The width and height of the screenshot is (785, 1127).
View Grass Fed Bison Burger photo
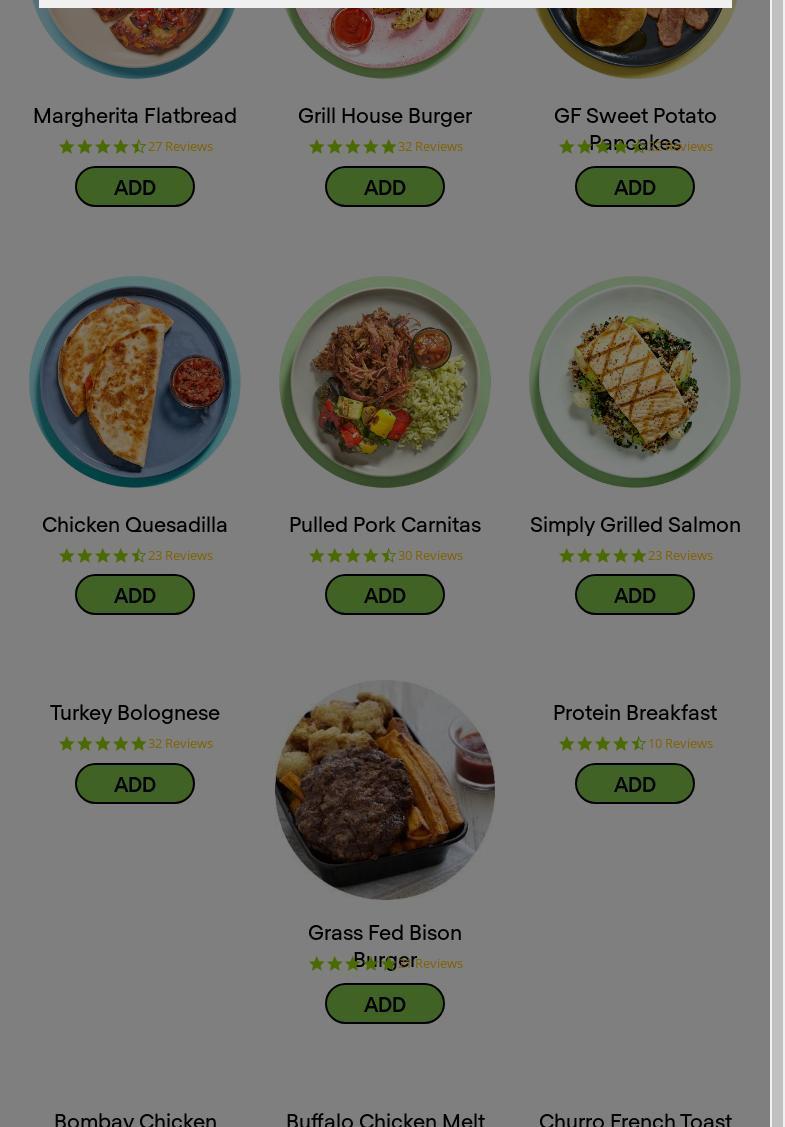click(x=385, y=790)
